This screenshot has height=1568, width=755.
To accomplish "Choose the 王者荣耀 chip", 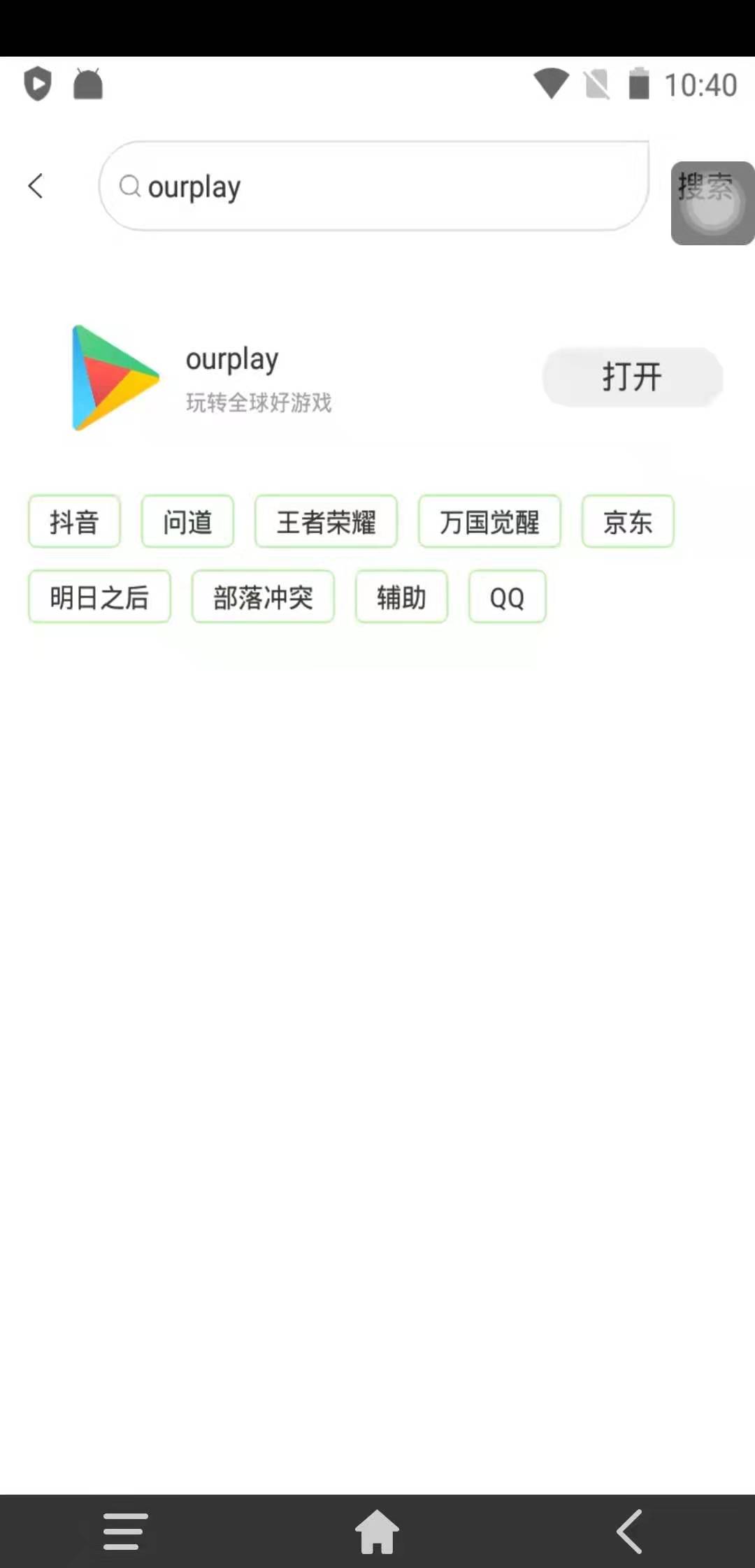I will pyautogui.click(x=326, y=522).
